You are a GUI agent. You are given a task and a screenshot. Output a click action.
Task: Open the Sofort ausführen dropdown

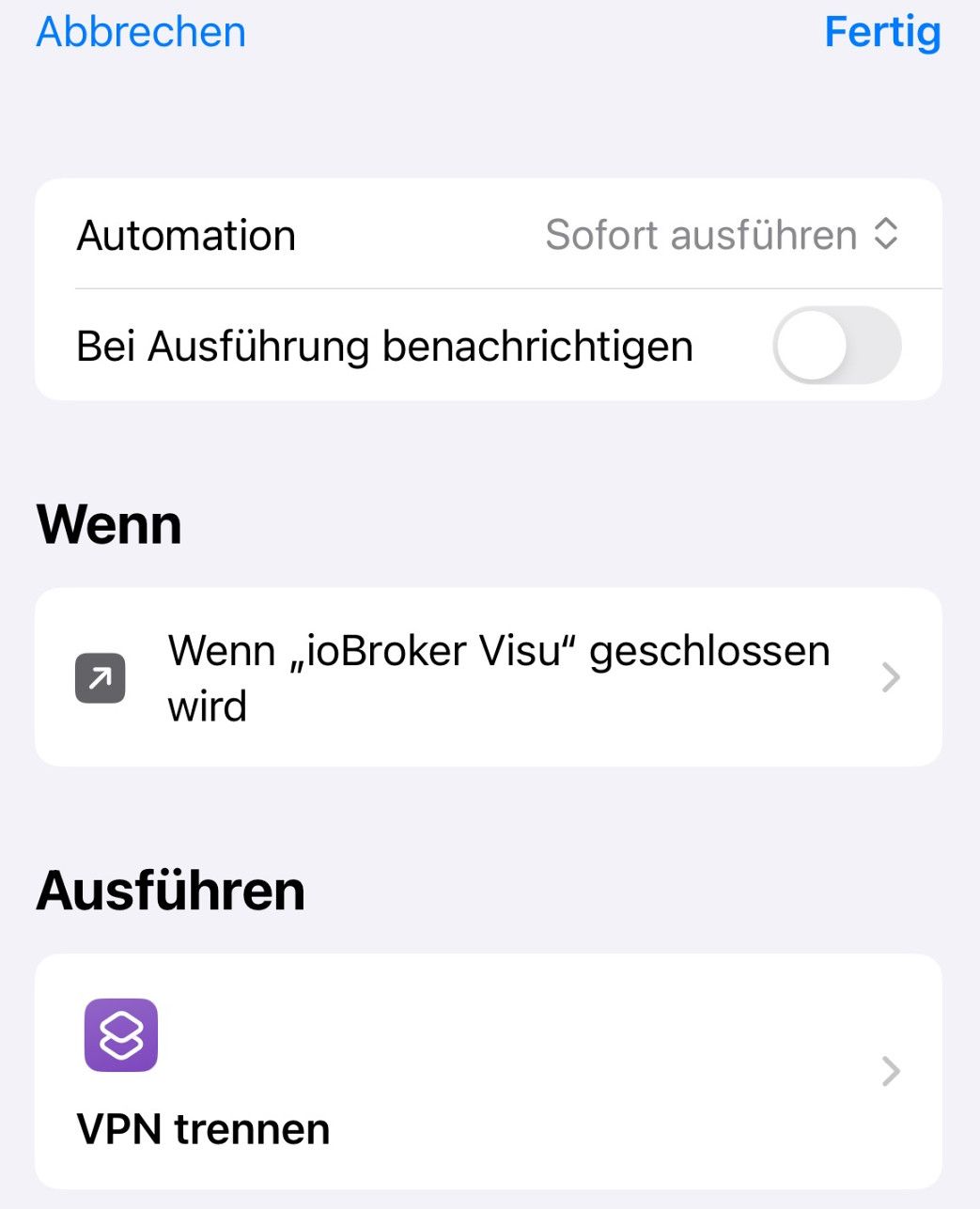[x=722, y=235]
